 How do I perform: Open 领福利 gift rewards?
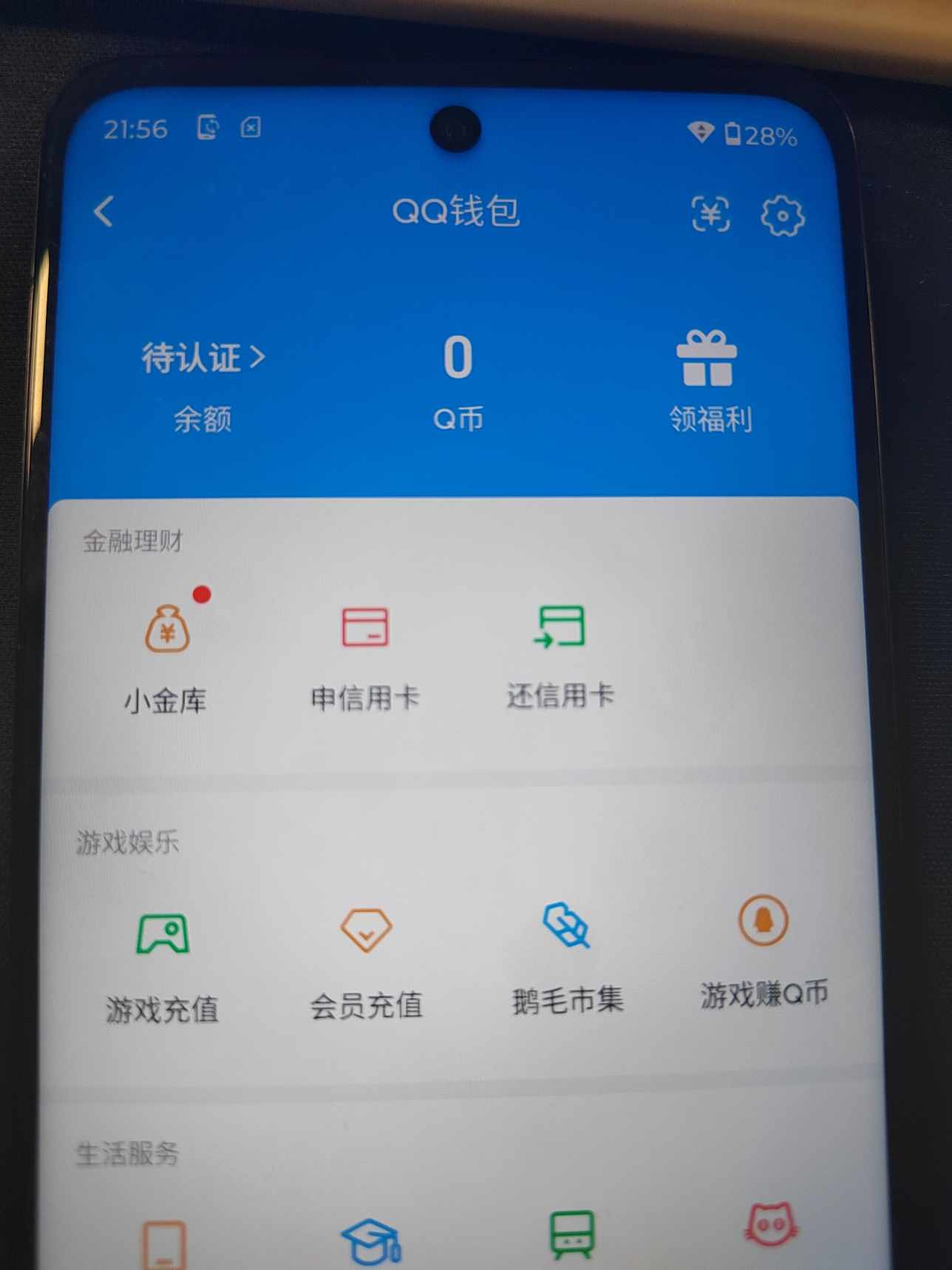click(x=708, y=381)
